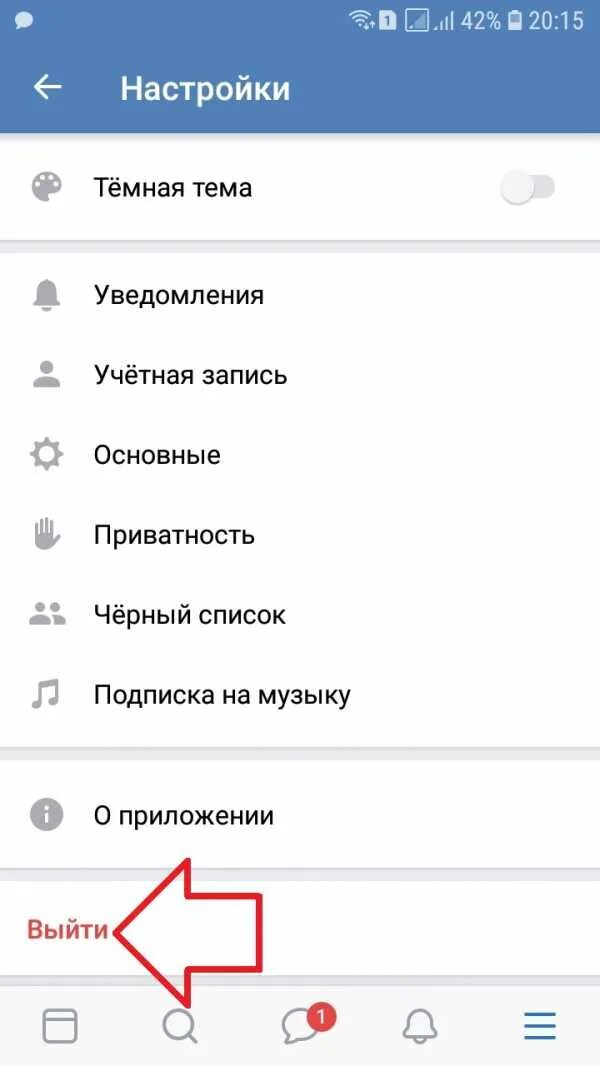
Task: Switch to the news feed tab
Action: 60,1025
